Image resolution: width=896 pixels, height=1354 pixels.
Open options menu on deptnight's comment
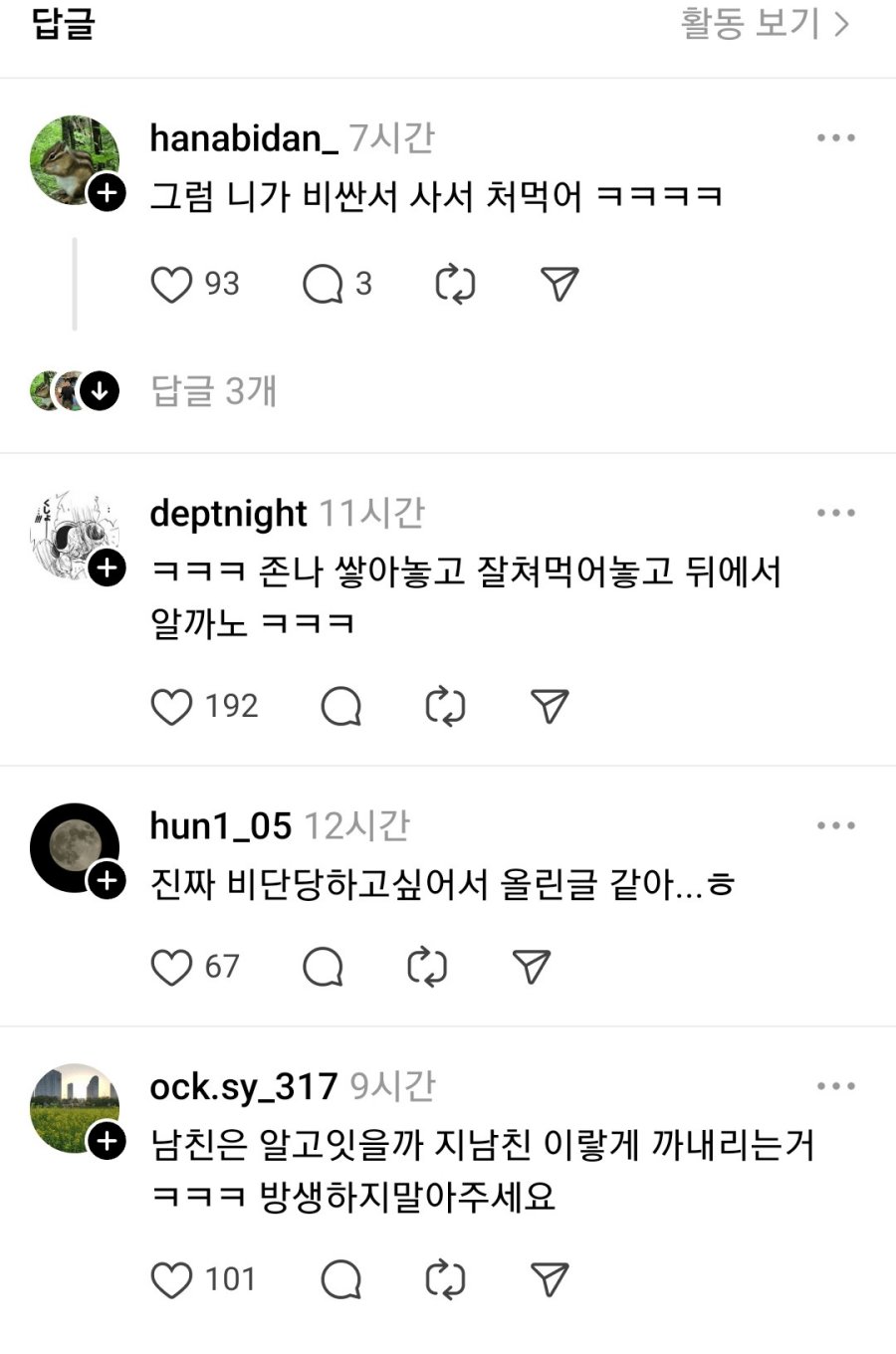[x=836, y=512]
